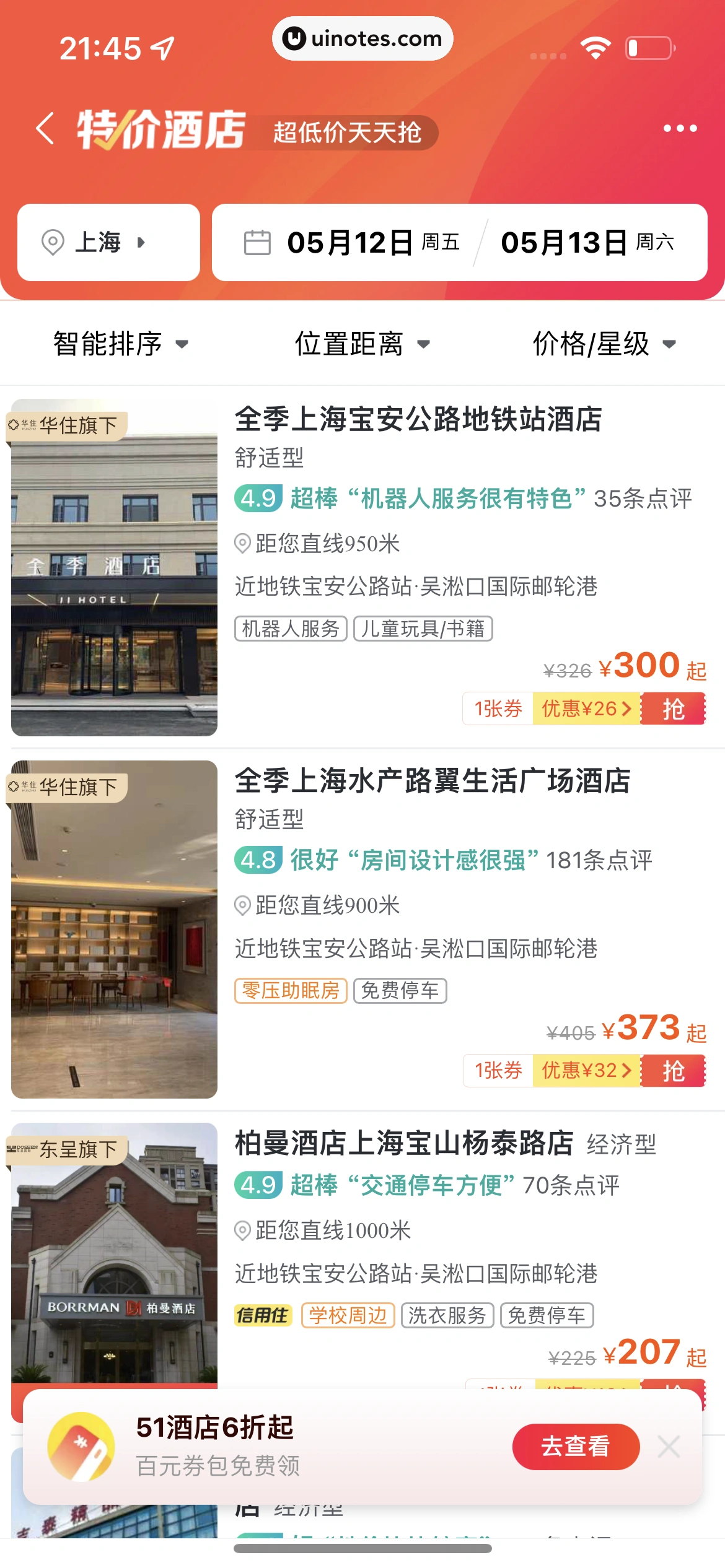The image size is (725, 1568).
Task: Open 全季上海水产路翼生活广场酒店 listing
Action: 432,781
